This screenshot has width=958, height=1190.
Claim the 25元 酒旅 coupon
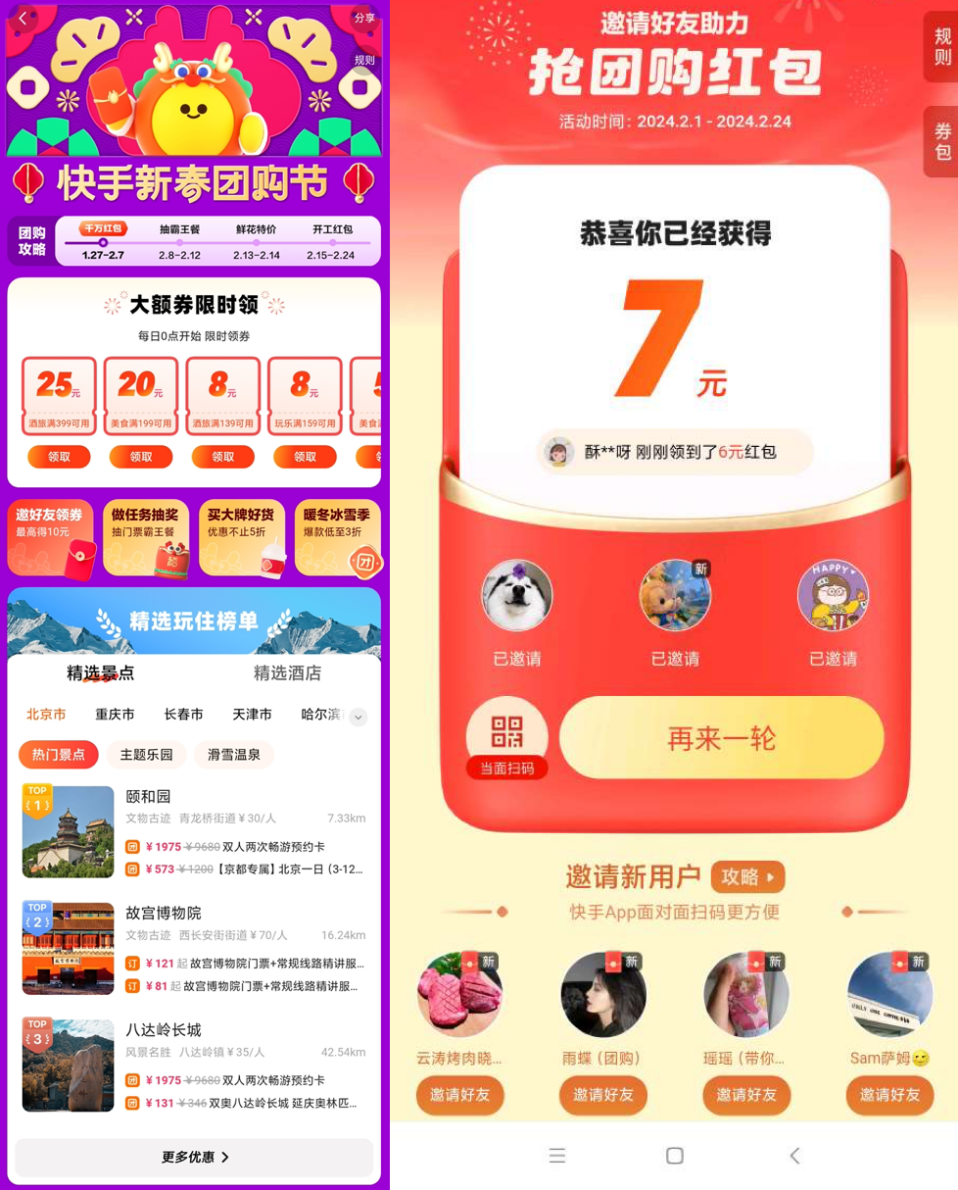pos(59,457)
